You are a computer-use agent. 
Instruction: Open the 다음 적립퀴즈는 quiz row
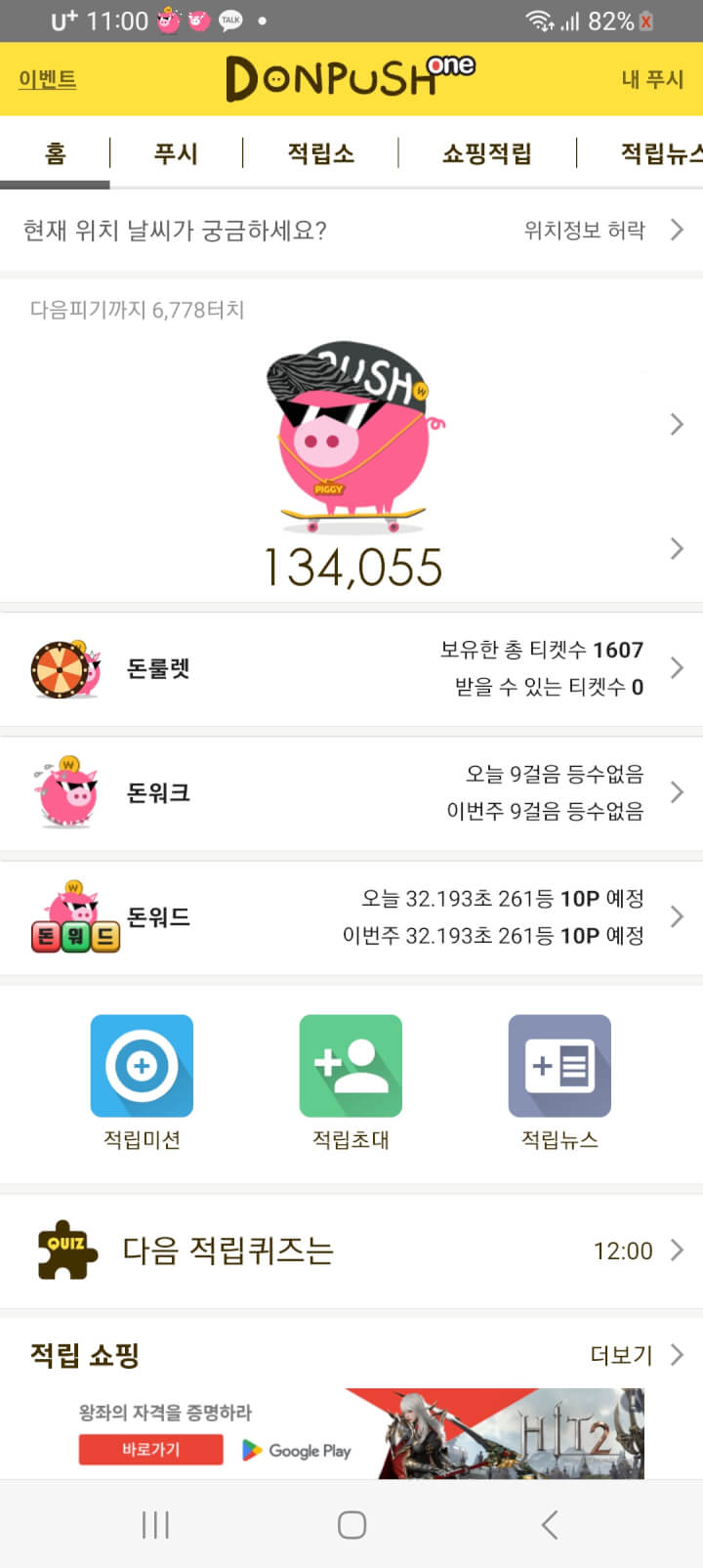(351, 1250)
